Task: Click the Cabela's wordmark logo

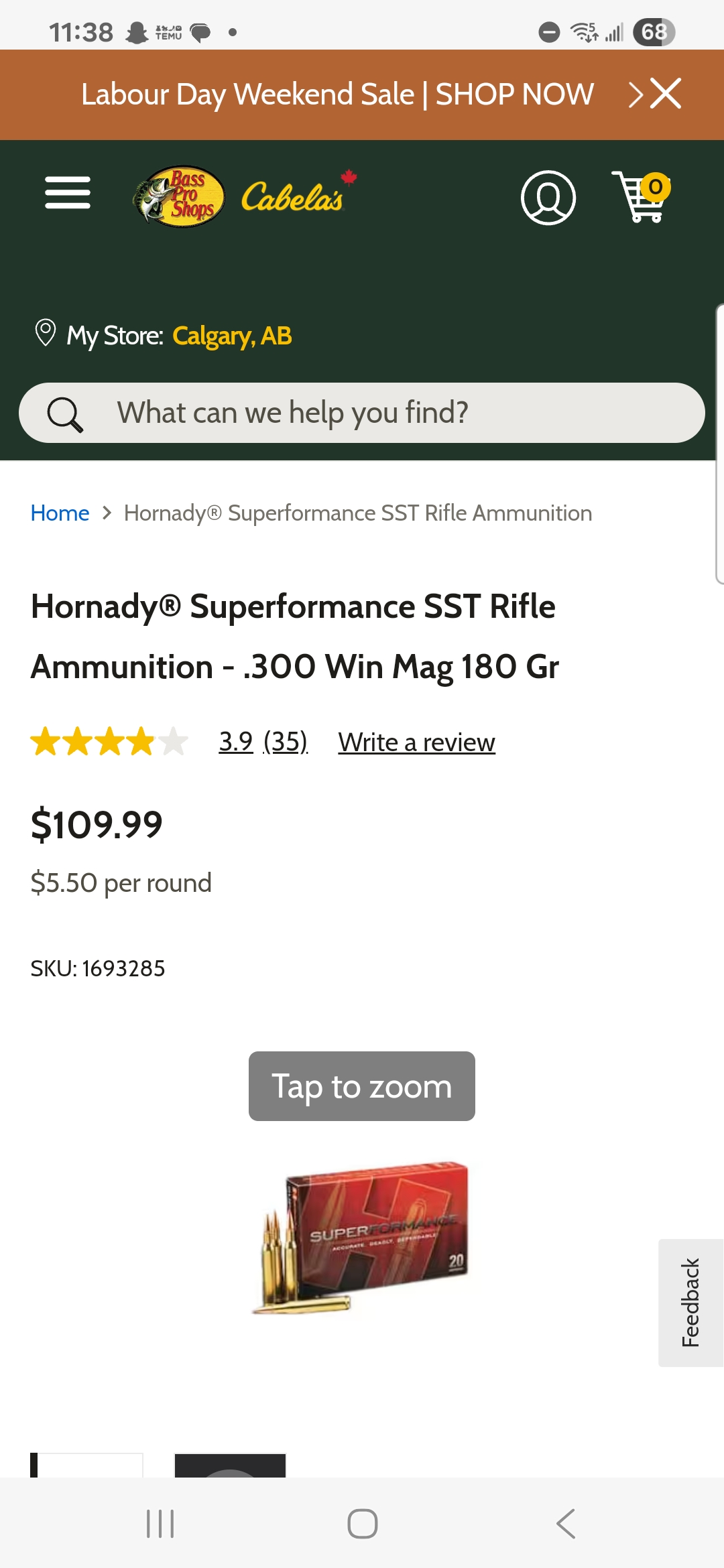Action: (295, 198)
